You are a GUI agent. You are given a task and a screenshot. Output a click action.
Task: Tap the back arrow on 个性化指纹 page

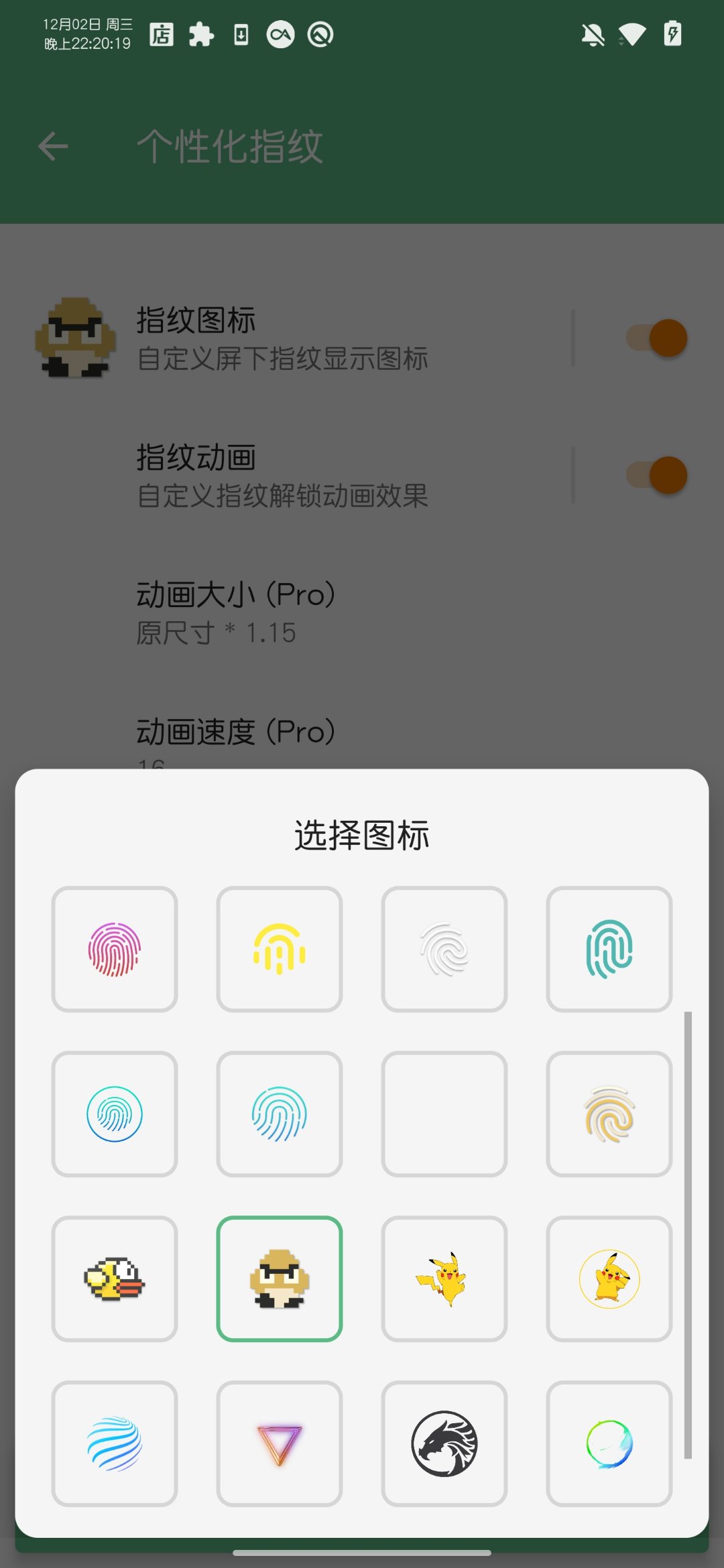coord(52,146)
